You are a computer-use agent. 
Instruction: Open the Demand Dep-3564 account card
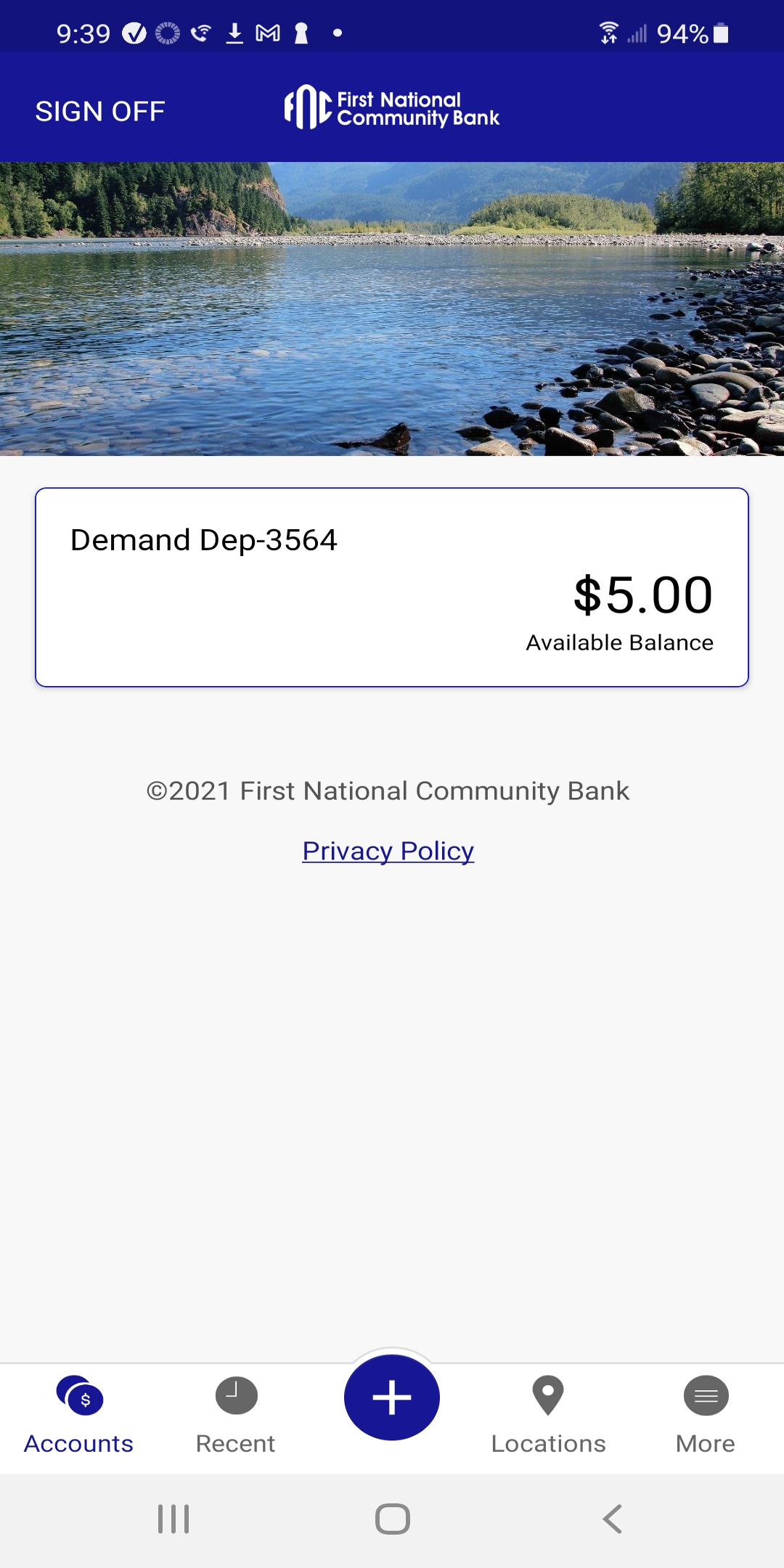(392, 587)
